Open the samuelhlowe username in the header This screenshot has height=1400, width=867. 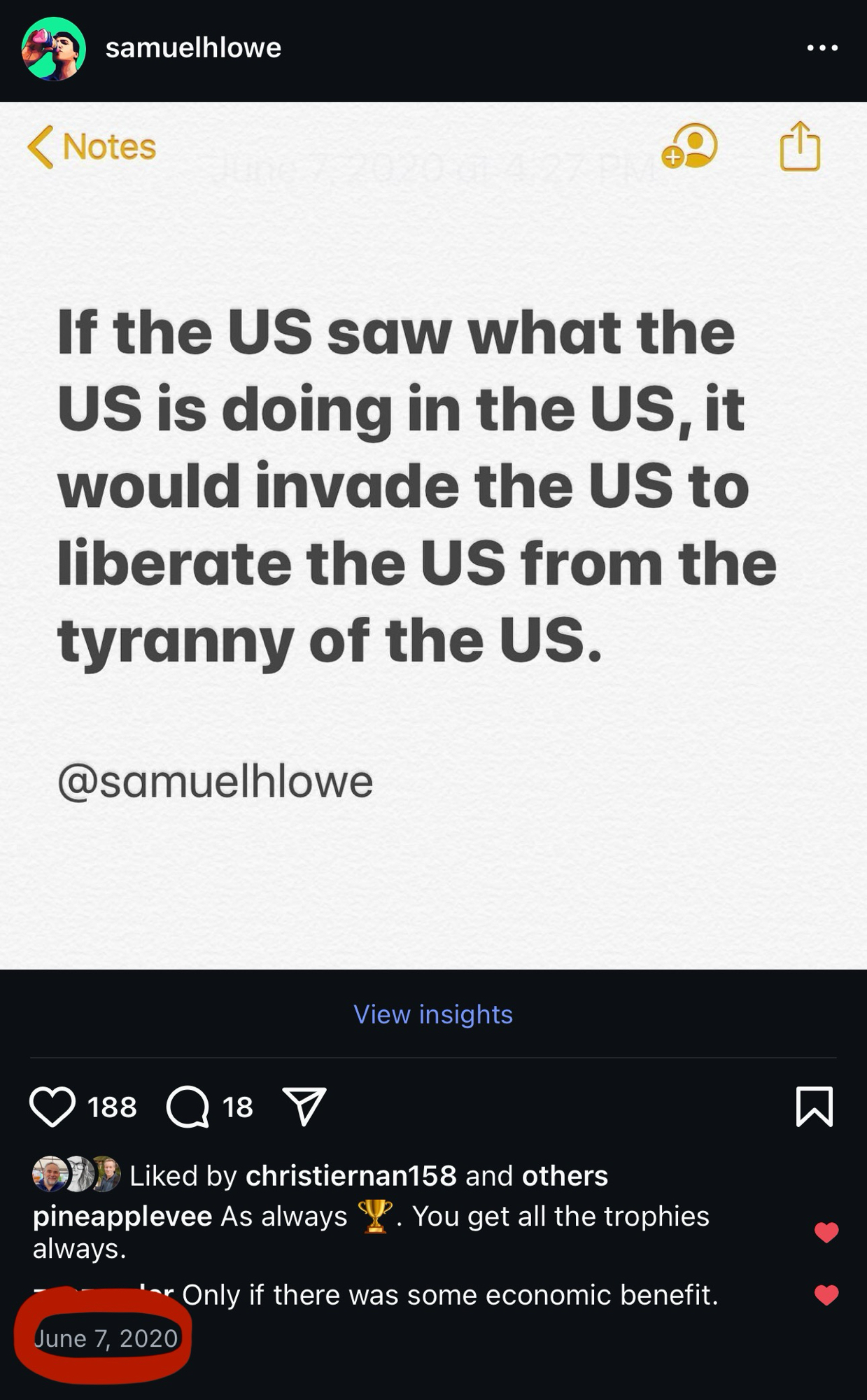193,48
